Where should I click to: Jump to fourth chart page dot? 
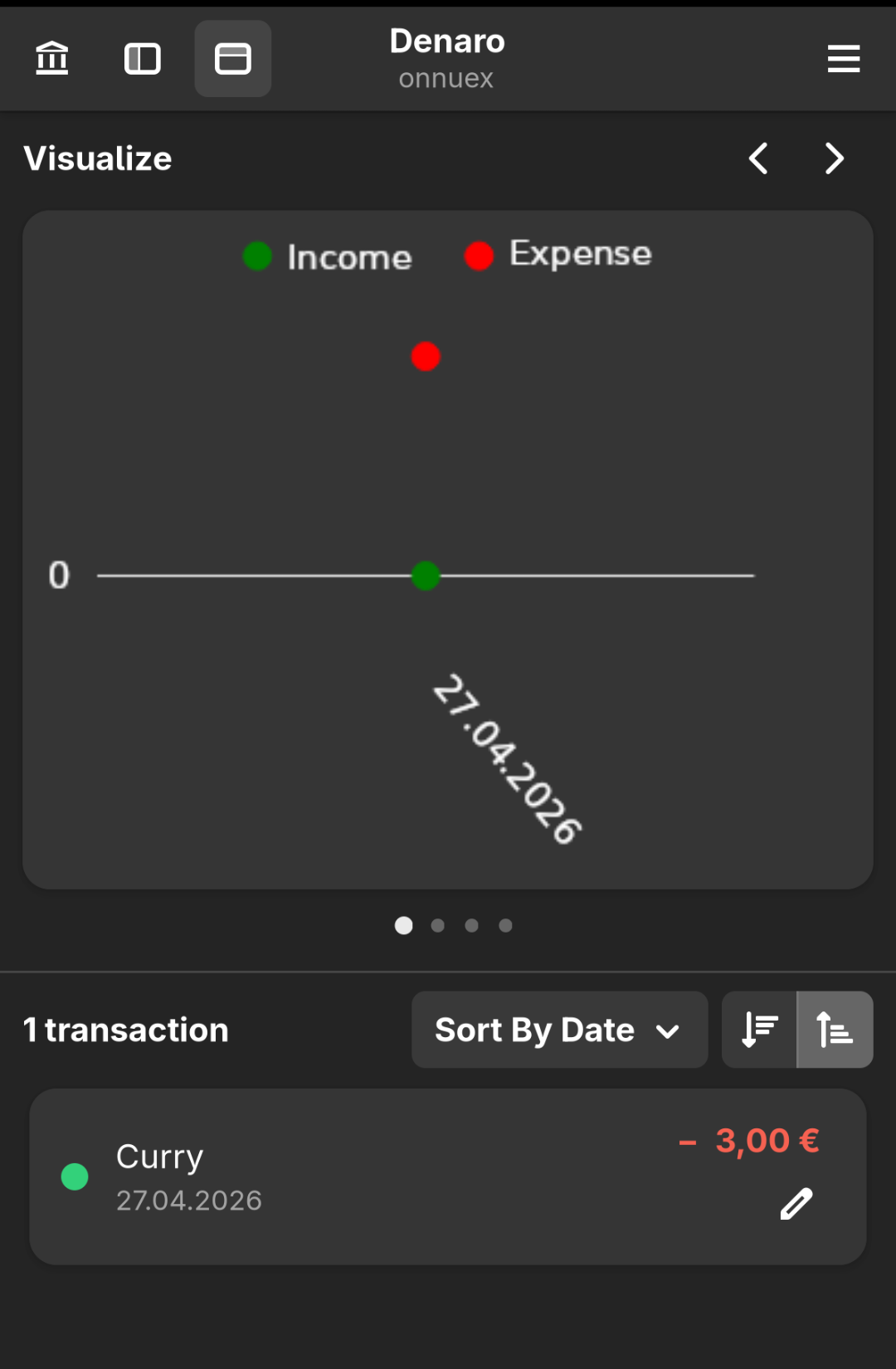tap(505, 925)
